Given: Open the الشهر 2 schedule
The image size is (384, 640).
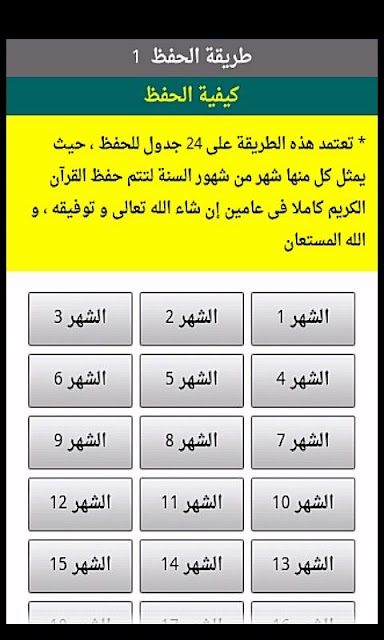Looking at the screenshot, I should 192,318.
